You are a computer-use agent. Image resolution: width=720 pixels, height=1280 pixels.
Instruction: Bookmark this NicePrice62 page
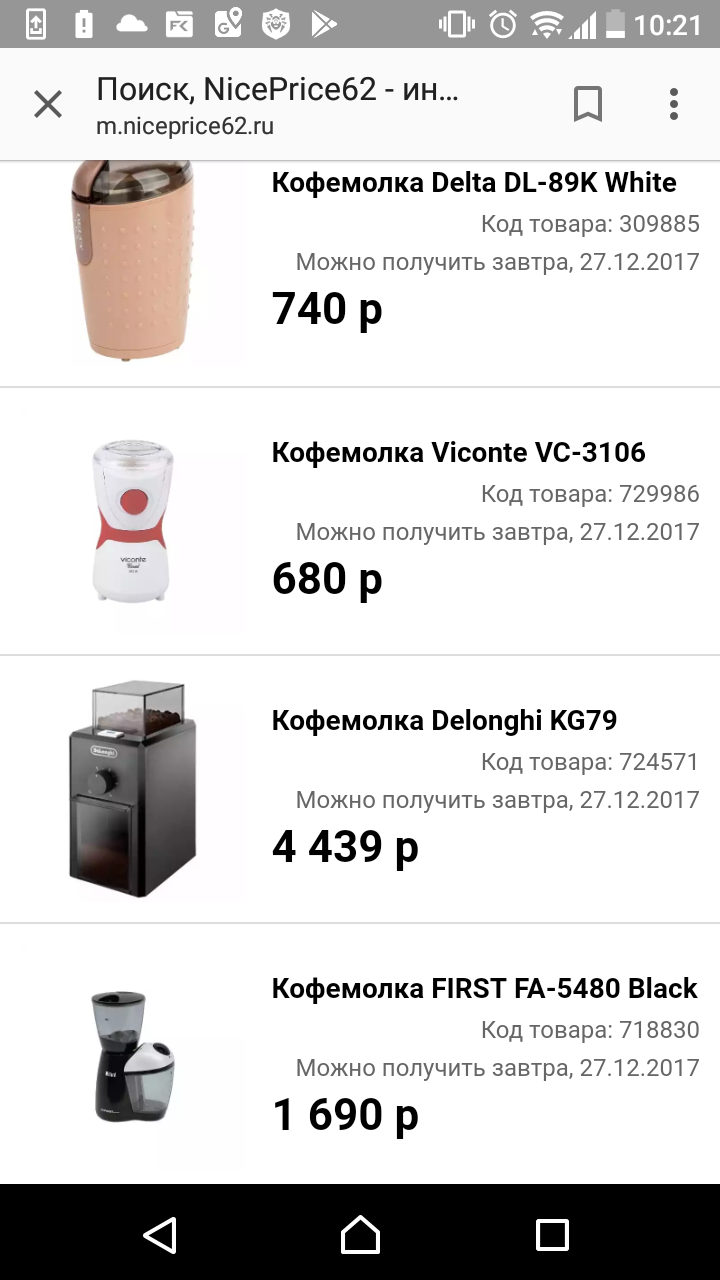pyautogui.click(x=588, y=104)
